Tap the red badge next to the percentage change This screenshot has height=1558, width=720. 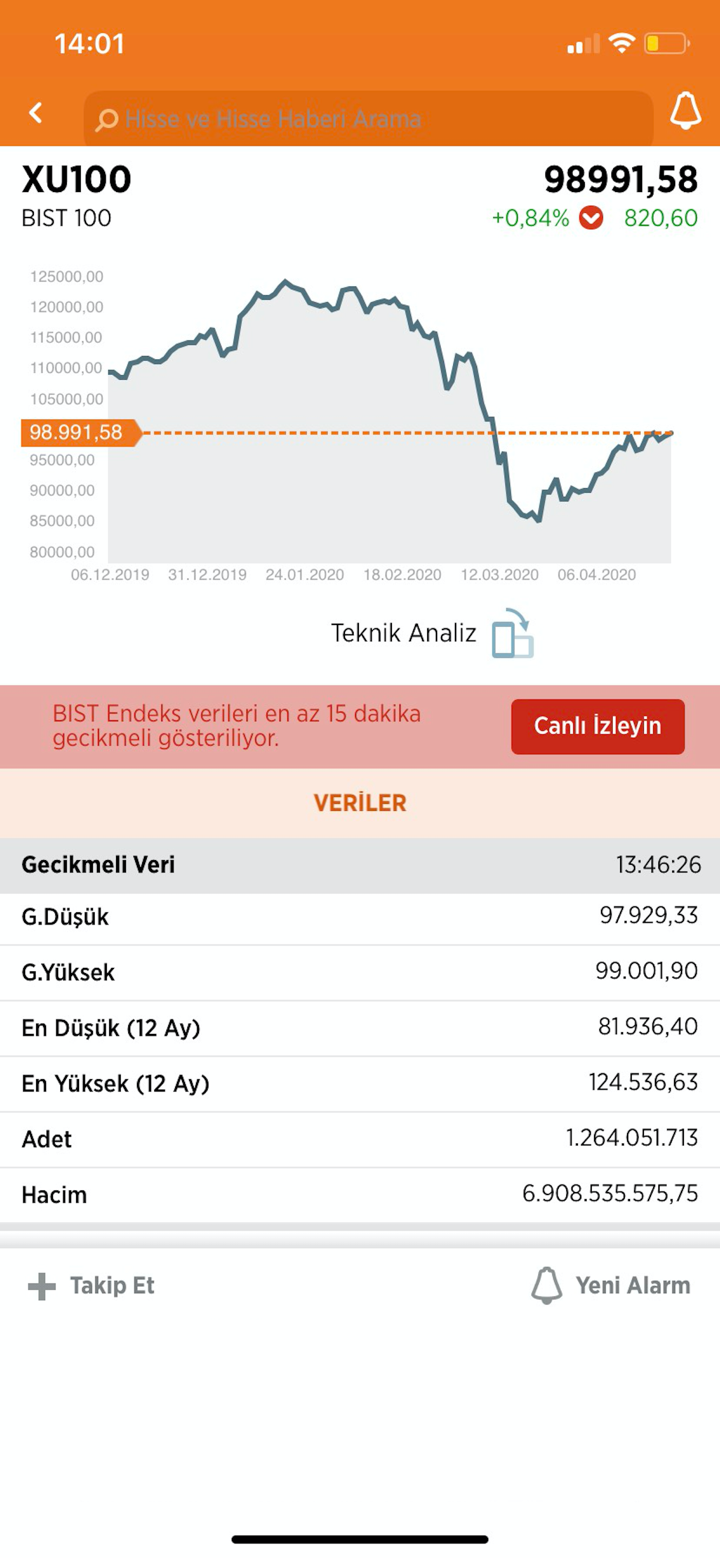click(591, 217)
